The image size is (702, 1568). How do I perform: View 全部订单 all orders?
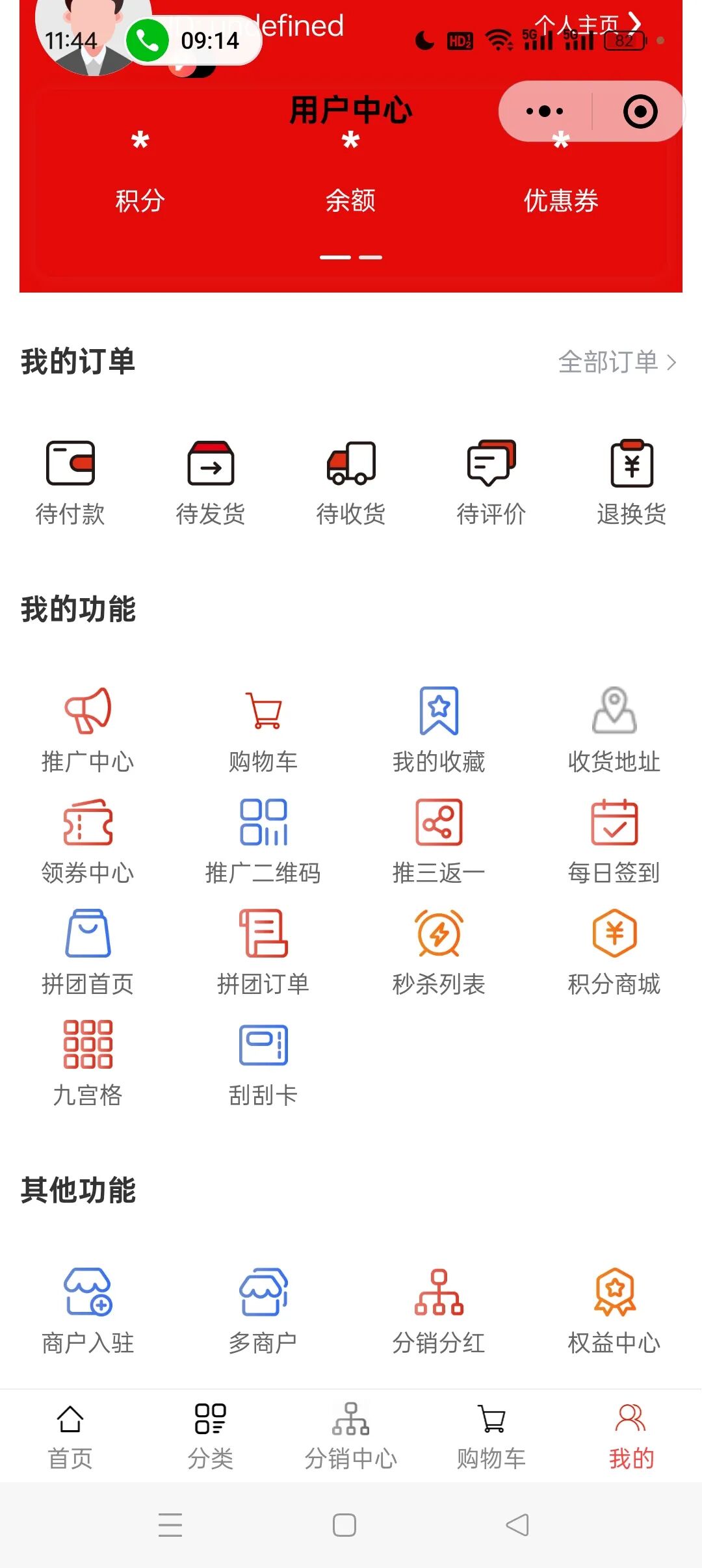click(617, 362)
